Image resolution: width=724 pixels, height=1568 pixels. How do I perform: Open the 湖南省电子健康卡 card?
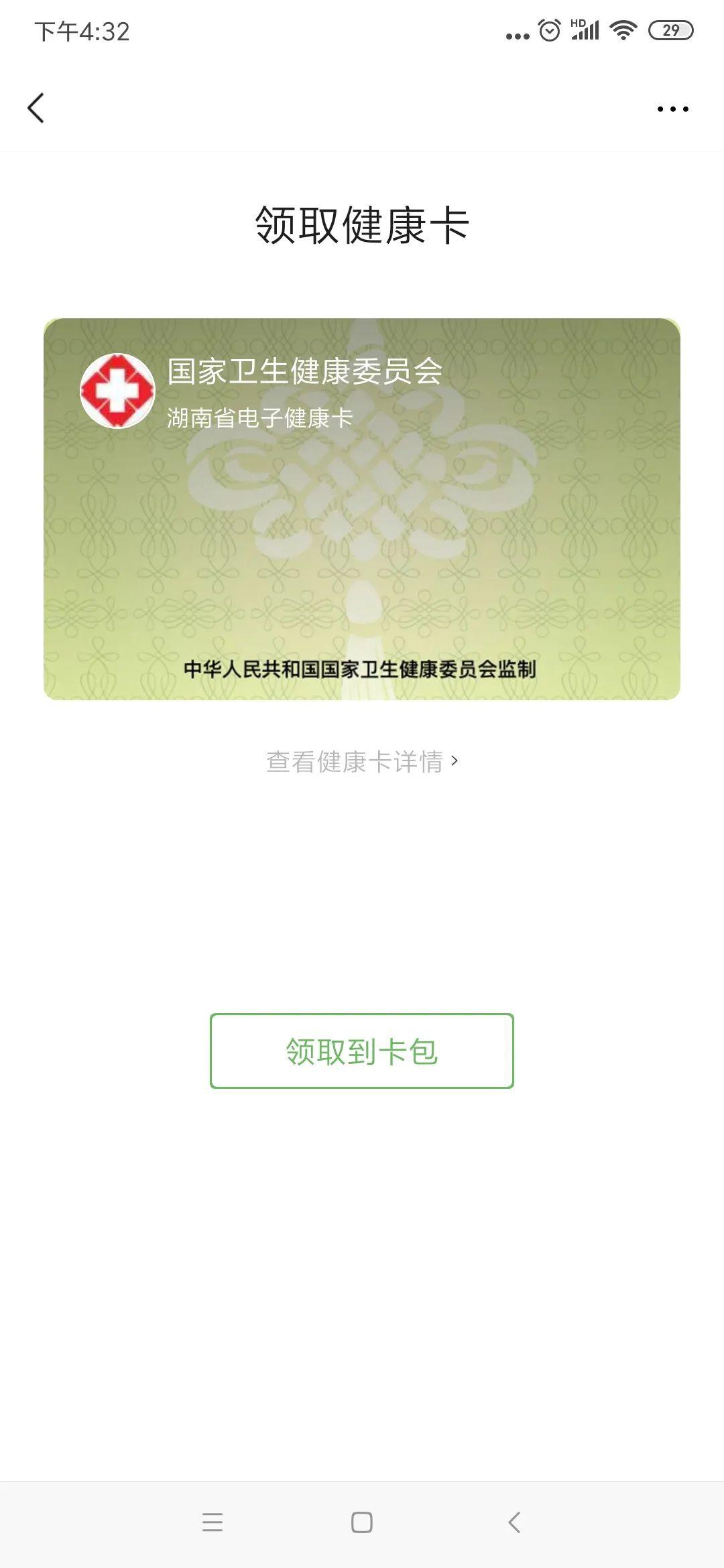pyautogui.click(x=362, y=509)
